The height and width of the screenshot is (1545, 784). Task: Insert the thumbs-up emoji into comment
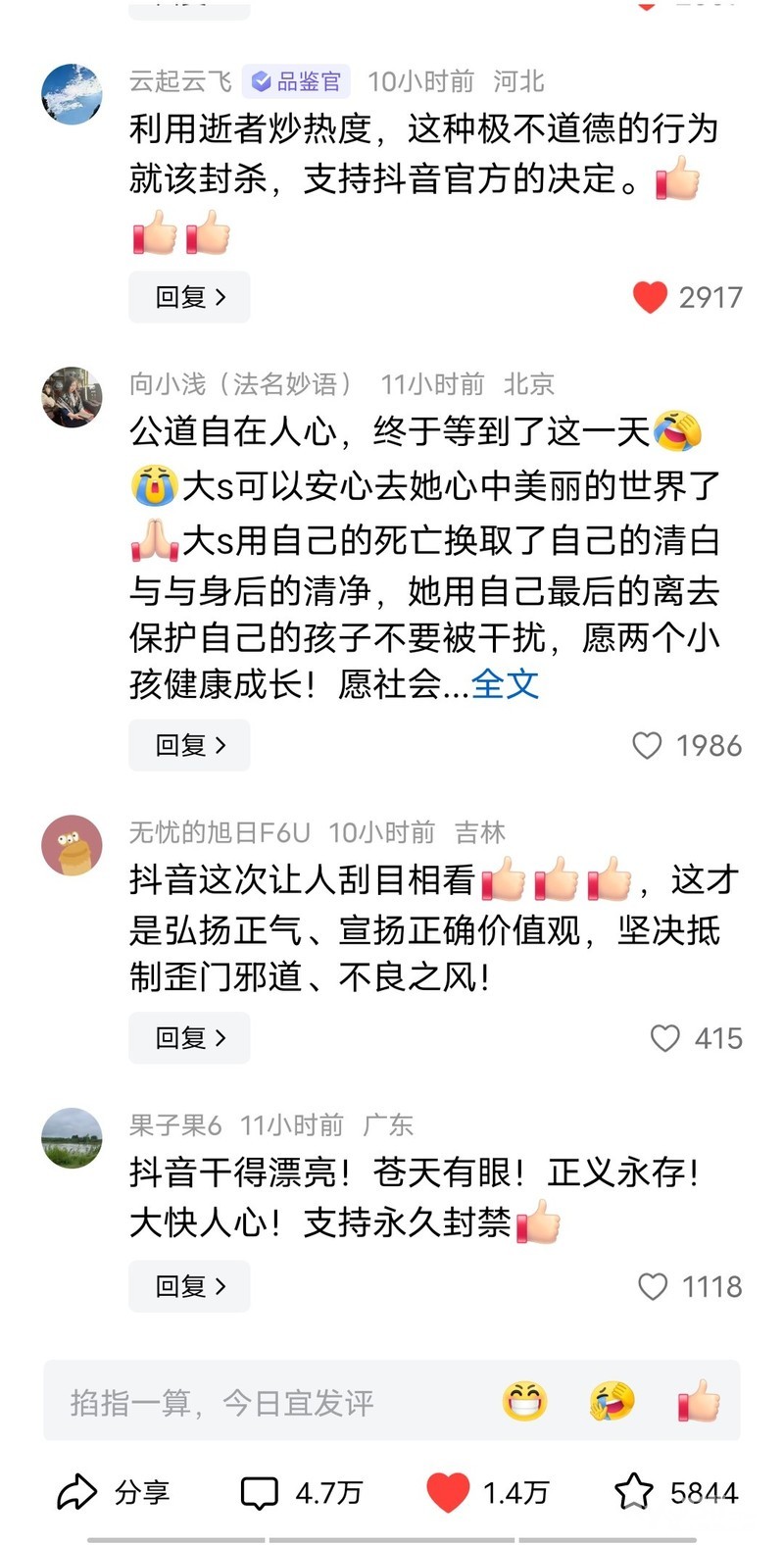coord(700,1402)
